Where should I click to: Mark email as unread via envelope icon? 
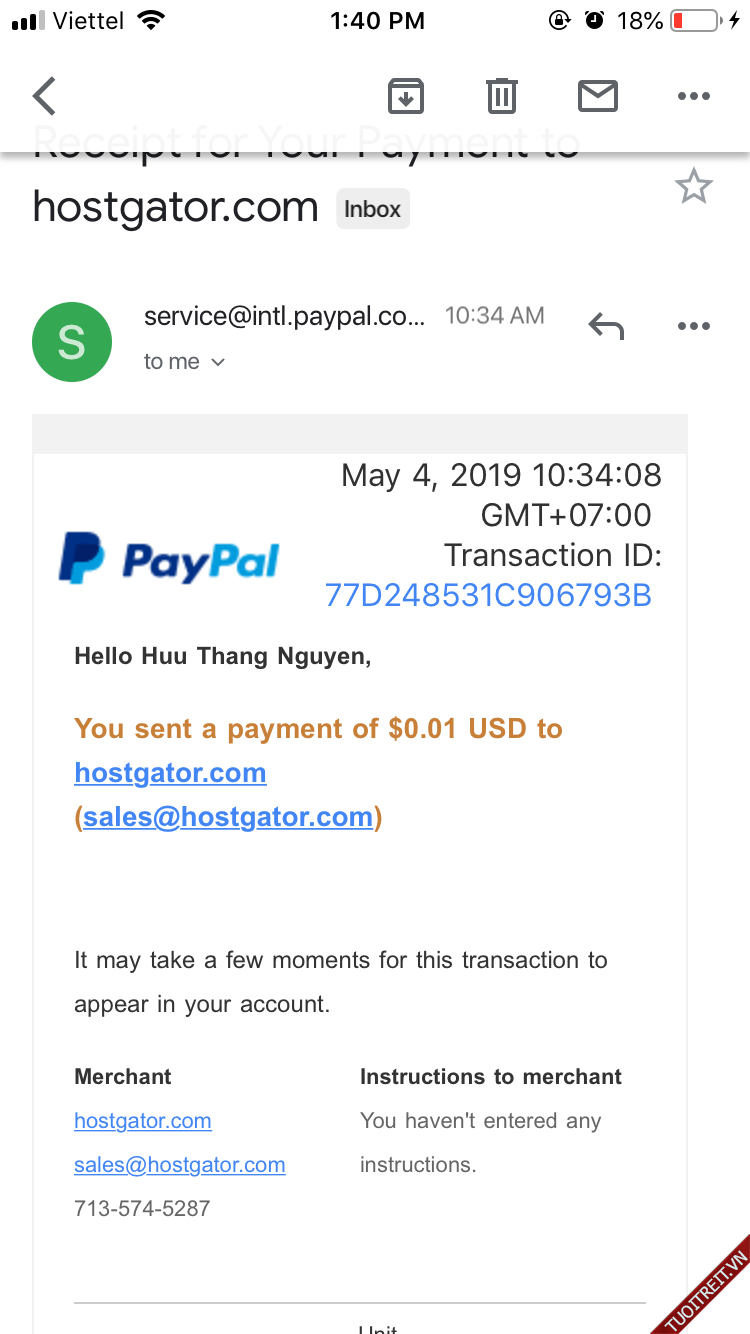598,97
